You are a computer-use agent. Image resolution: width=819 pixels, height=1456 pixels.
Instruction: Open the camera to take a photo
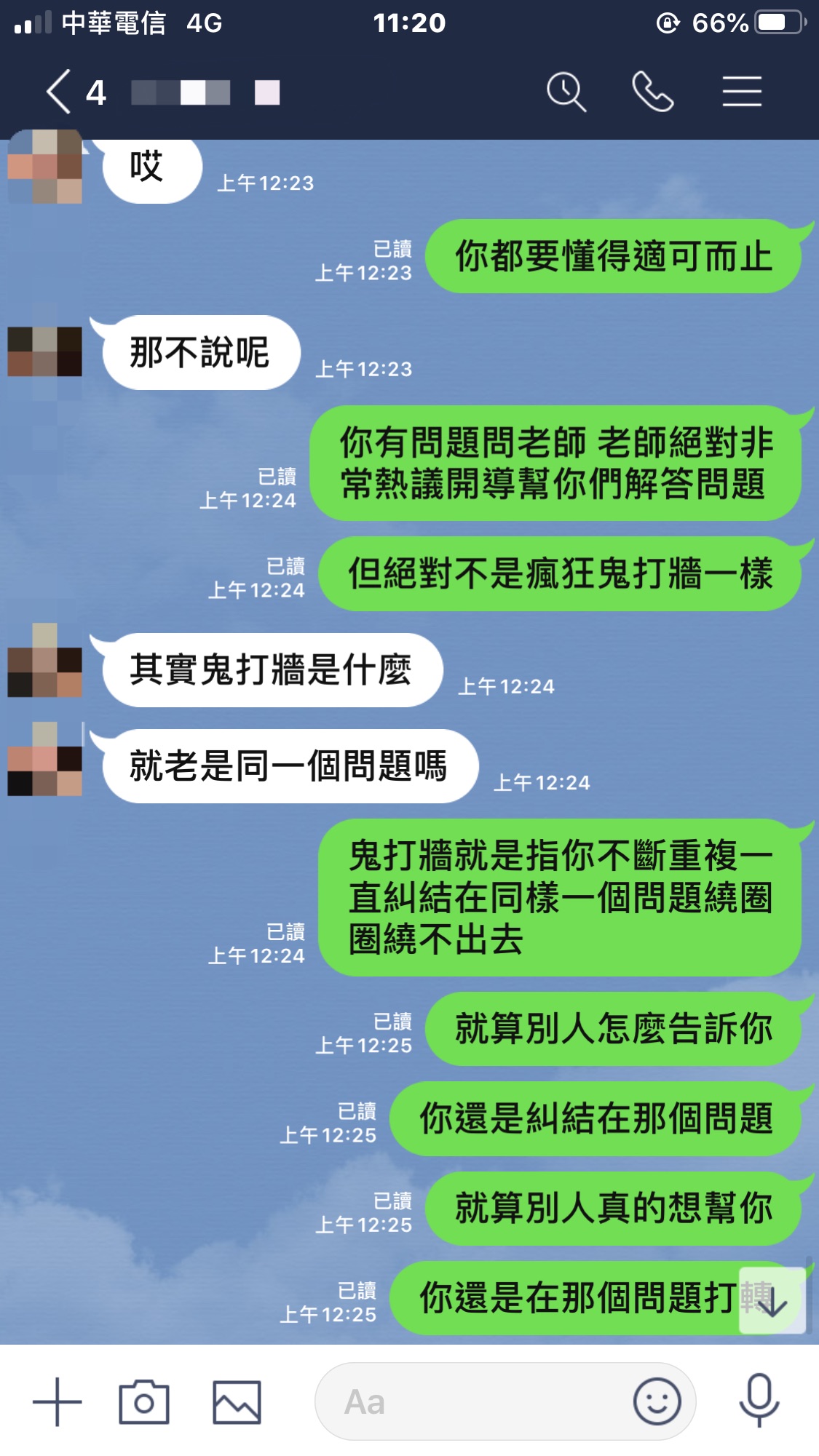click(x=144, y=1401)
